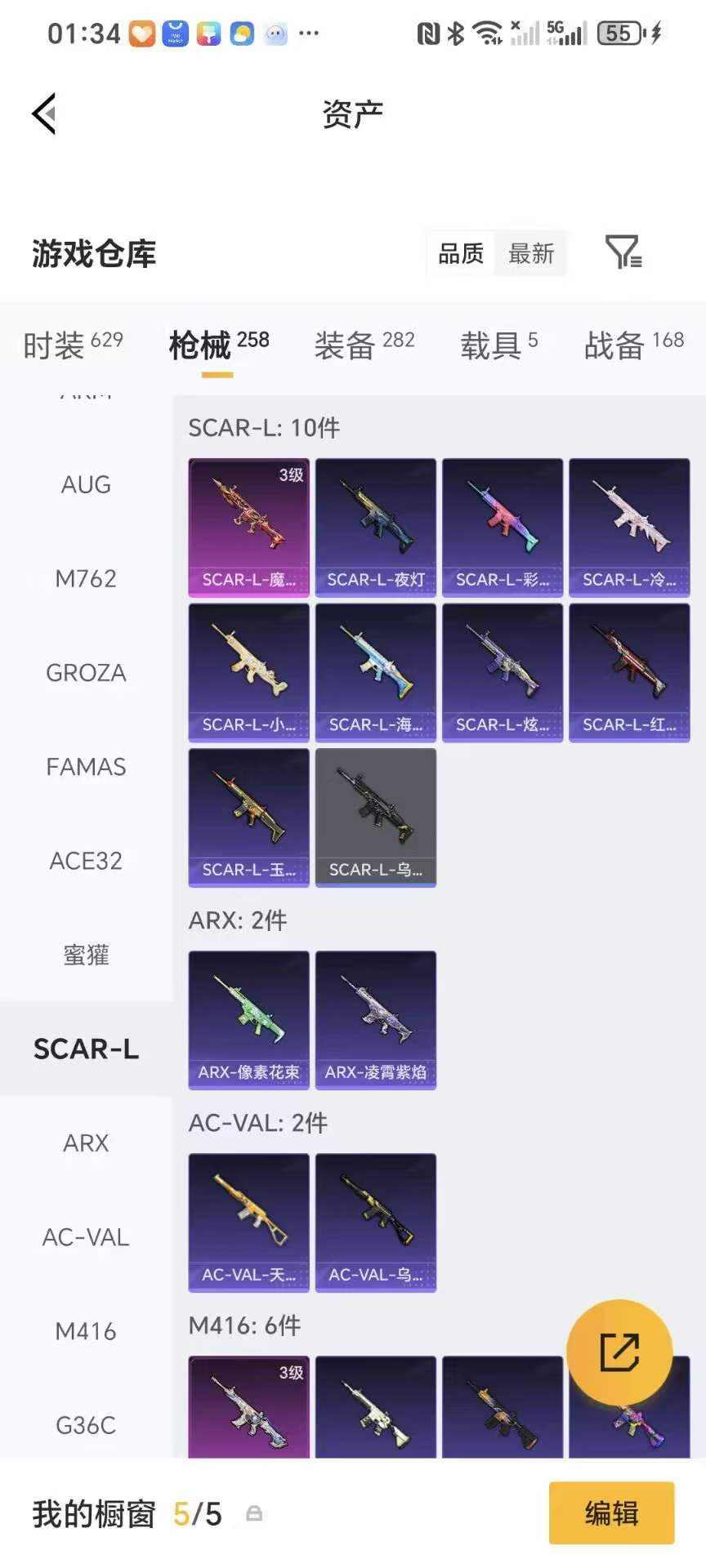The height and width of the screenshot is (1568, 706).
Task: Tap the orange share floating button
Action: (x=619, y=1352)
